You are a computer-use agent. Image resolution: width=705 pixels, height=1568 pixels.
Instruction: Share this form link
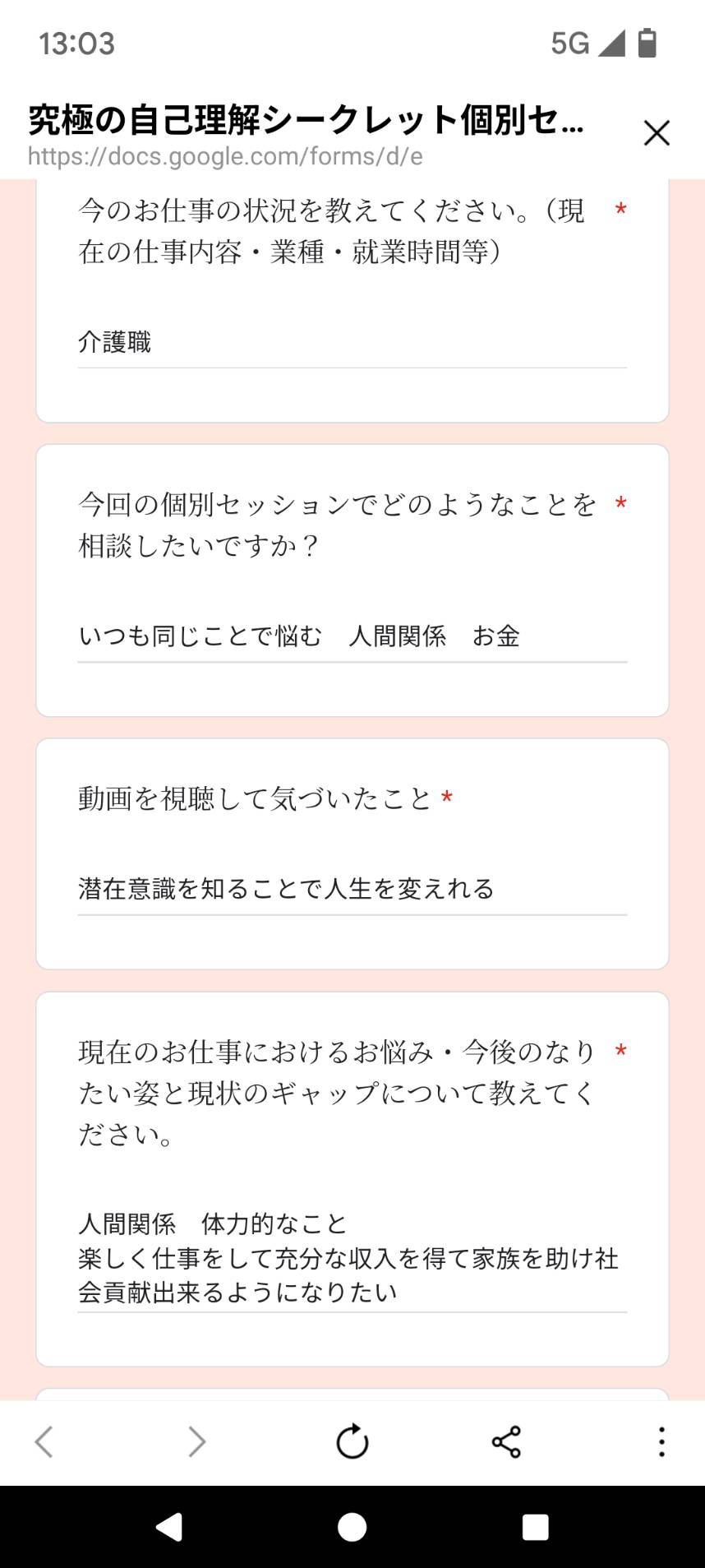pos(506,1441)
